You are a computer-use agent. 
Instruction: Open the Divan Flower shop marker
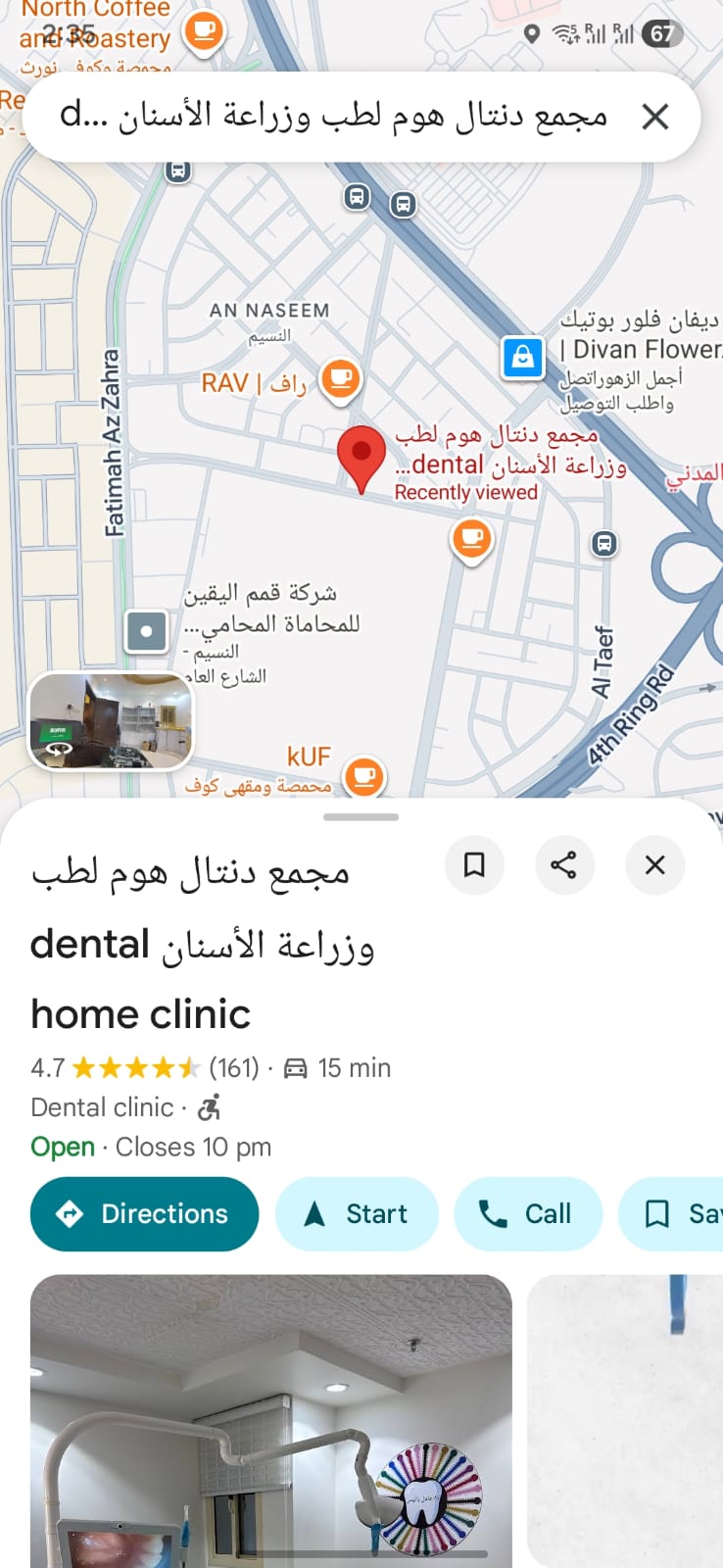click(x=523, y=357)
